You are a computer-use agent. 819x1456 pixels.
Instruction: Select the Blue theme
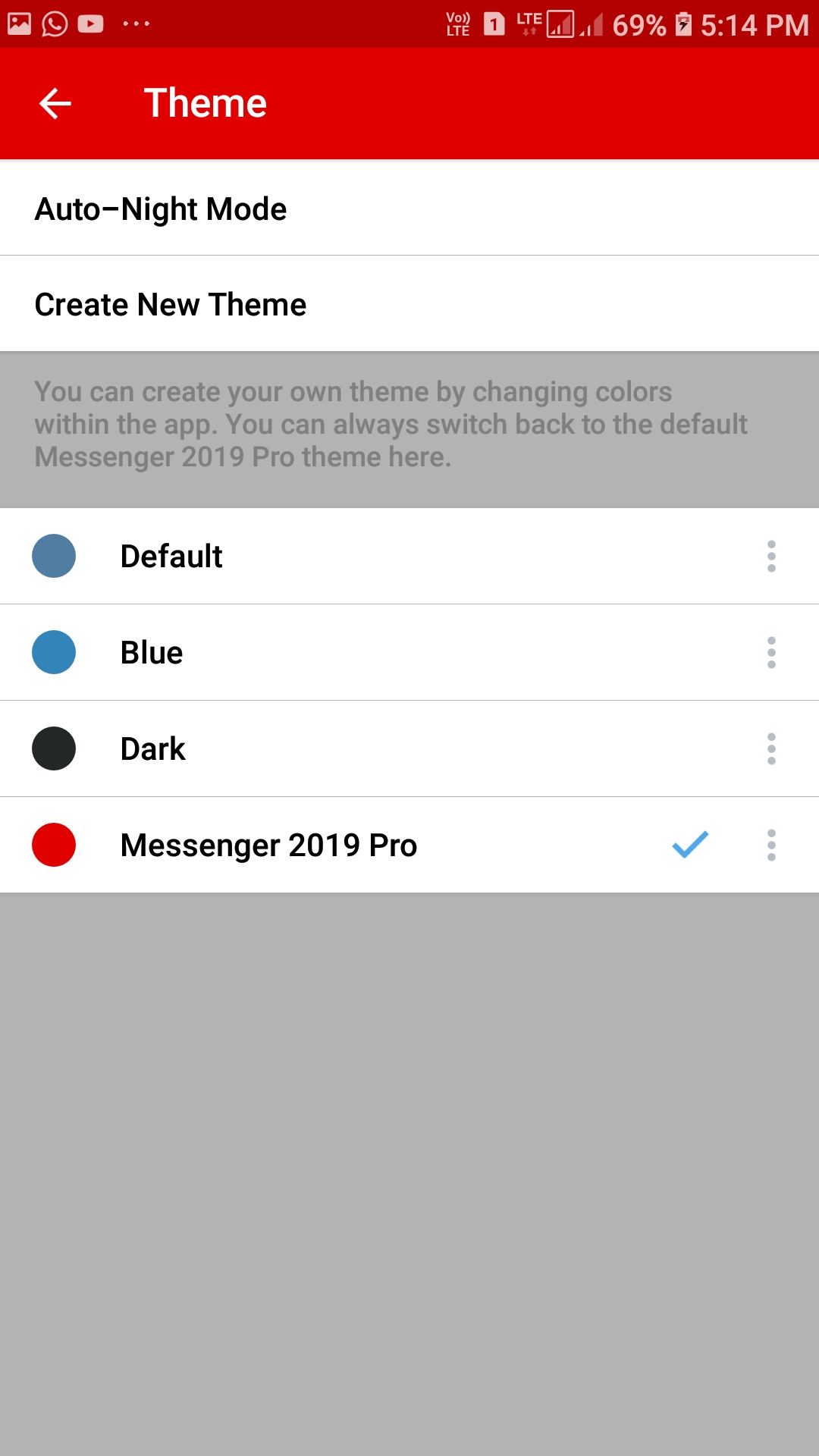[x=303, y=652]
